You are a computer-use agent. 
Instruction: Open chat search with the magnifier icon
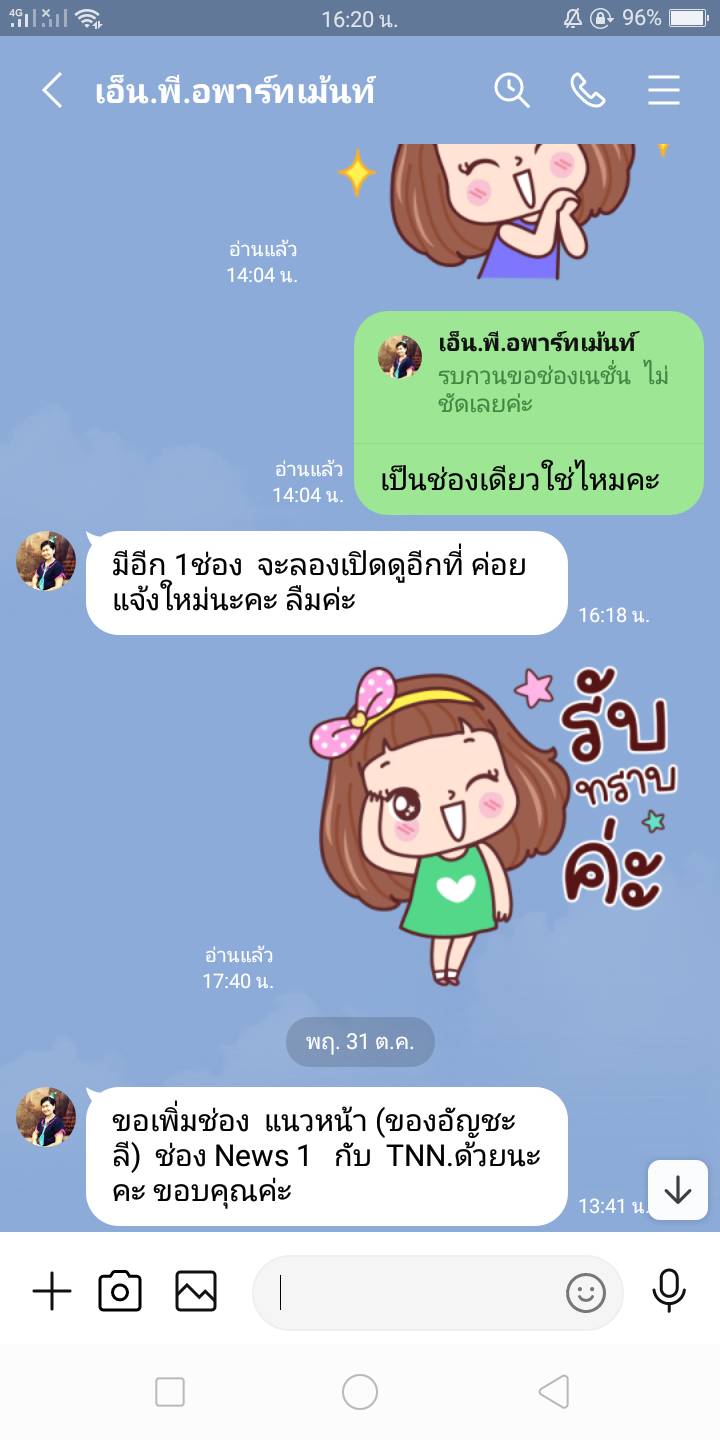click(x=511, y=91)
